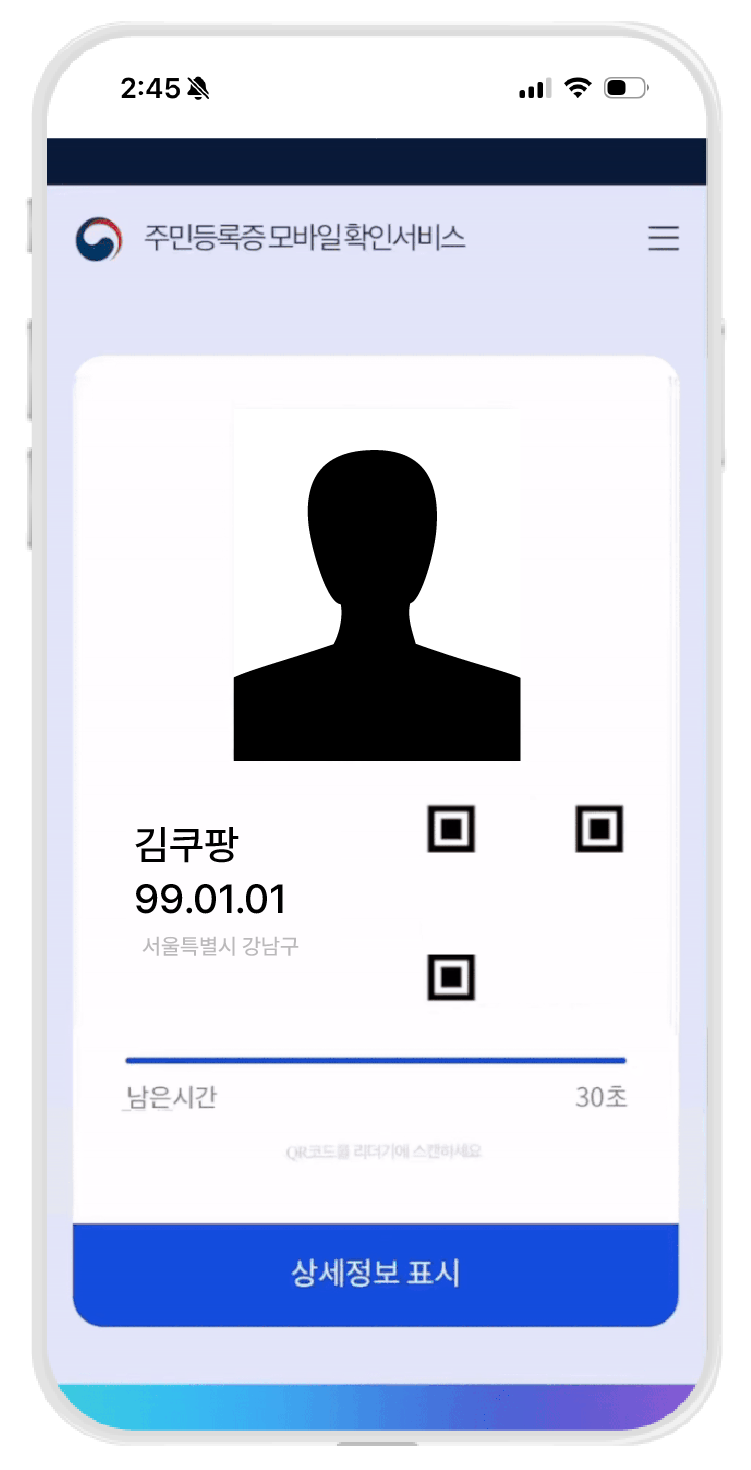751x1470 pixels.
Task: Tap the 상세정보 표시 button
Action: (x=375, y=1274)
